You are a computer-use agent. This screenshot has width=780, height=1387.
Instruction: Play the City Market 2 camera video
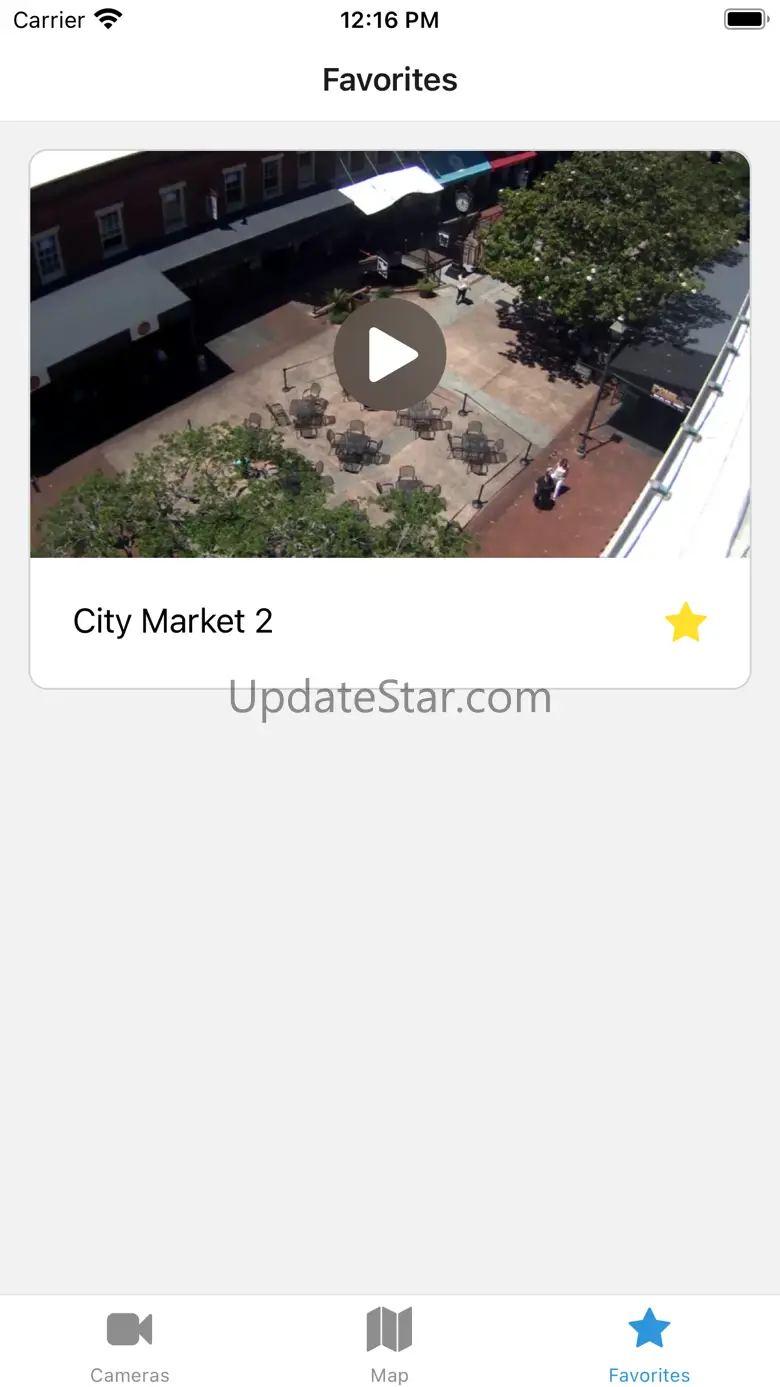(x=390, y=354)
